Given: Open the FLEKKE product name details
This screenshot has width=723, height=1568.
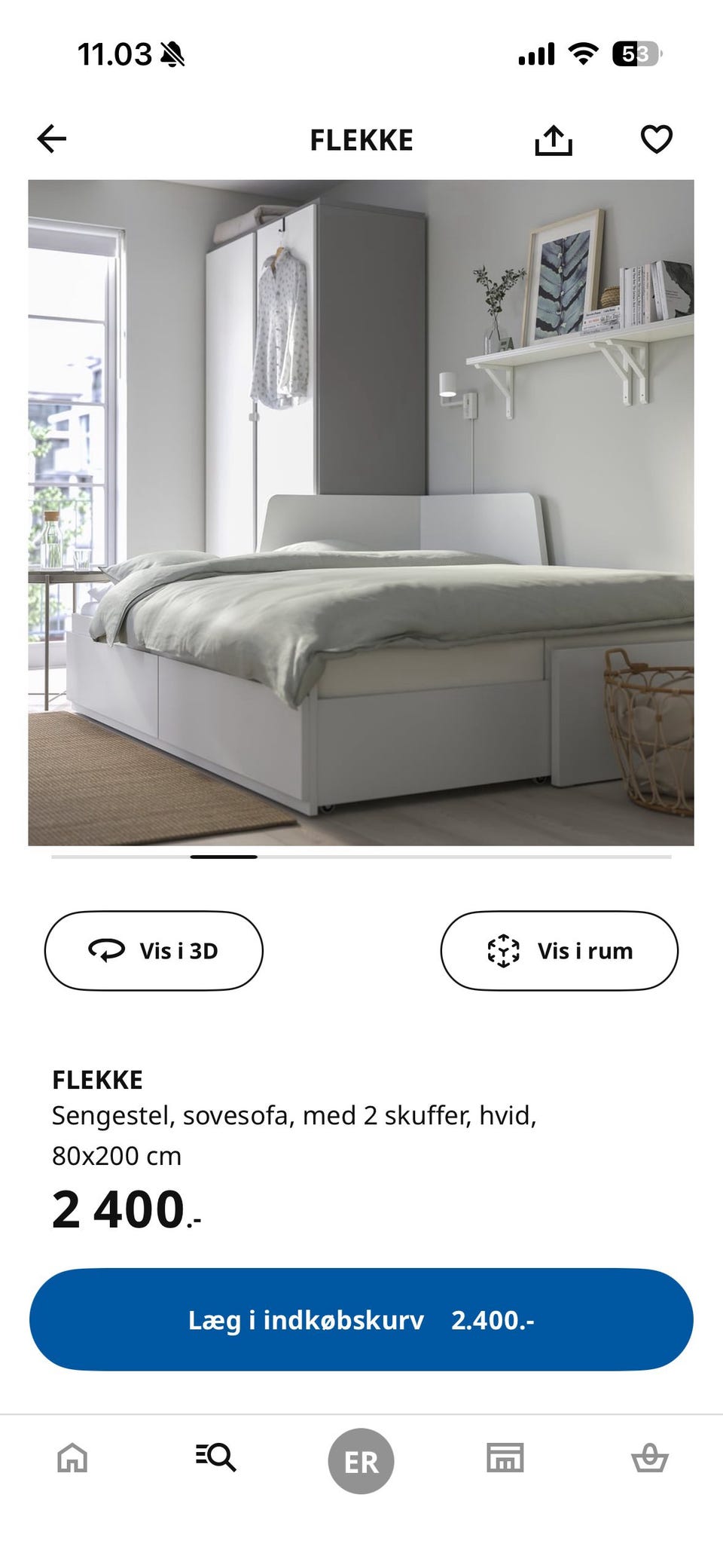Looking at the screenshot, I should coord(97,1079).
